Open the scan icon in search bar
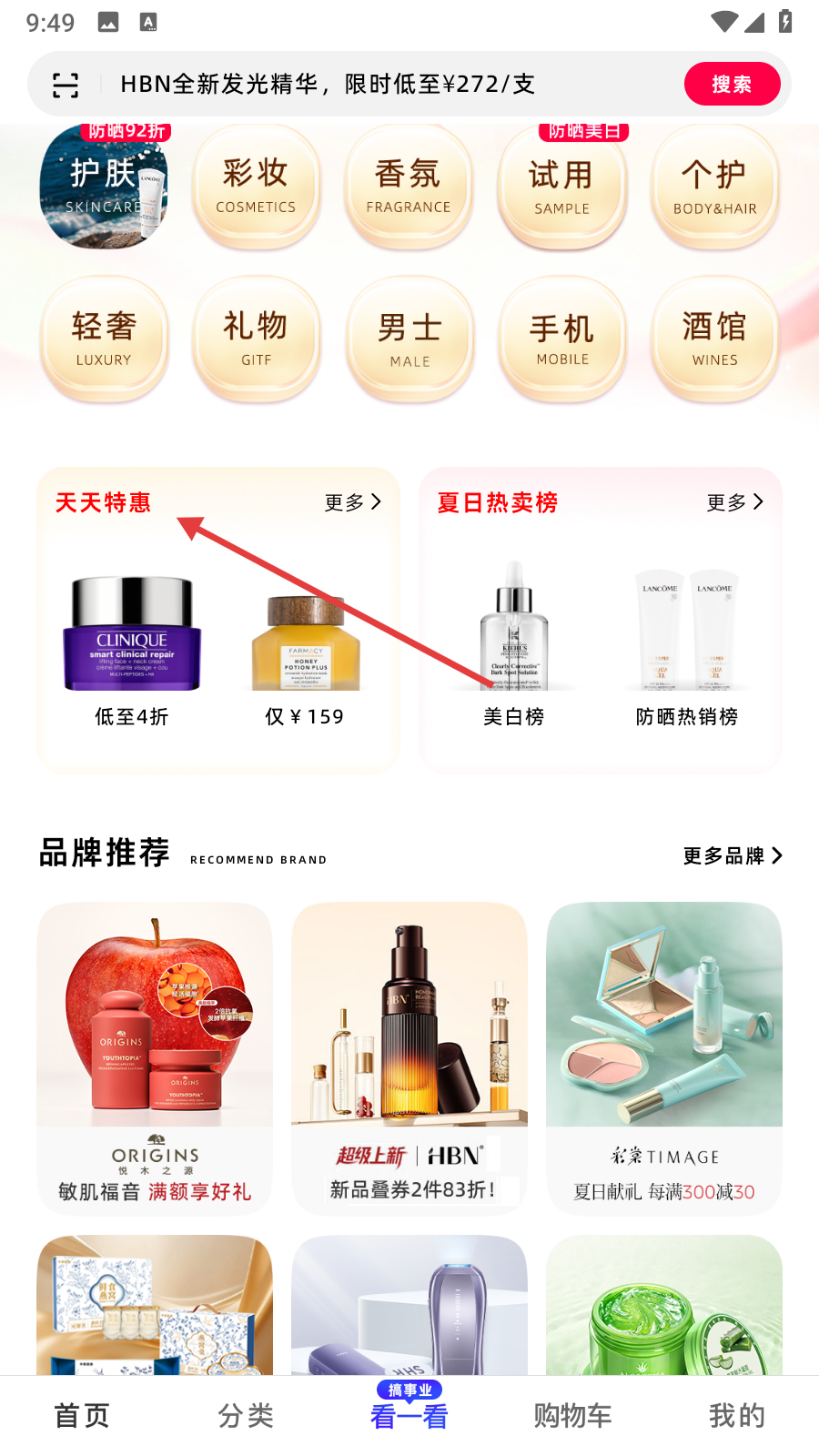 66,85
